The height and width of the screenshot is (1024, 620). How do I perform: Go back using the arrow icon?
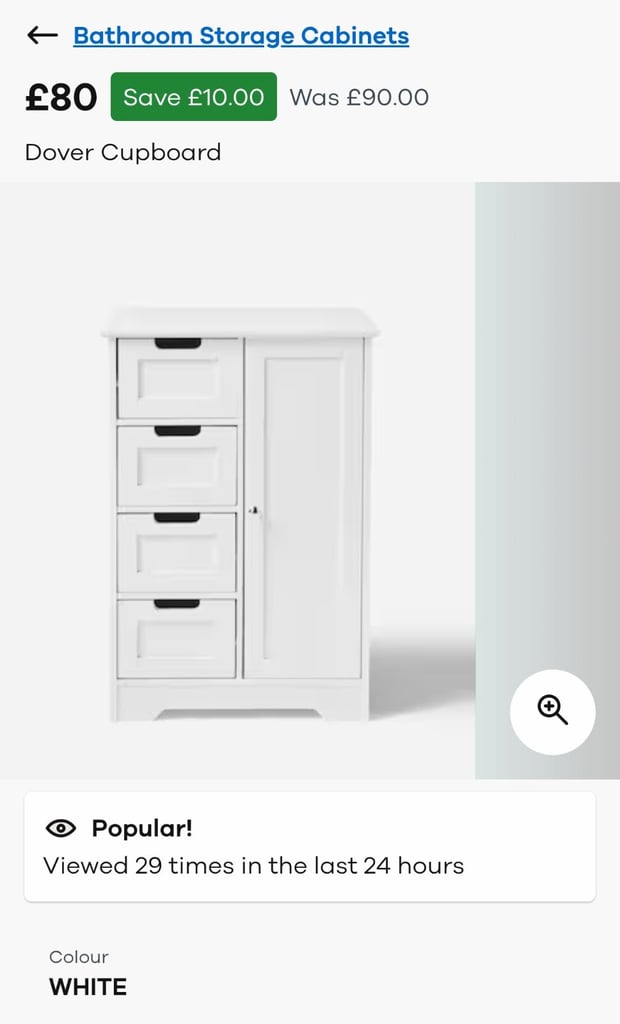click(42, 36)
